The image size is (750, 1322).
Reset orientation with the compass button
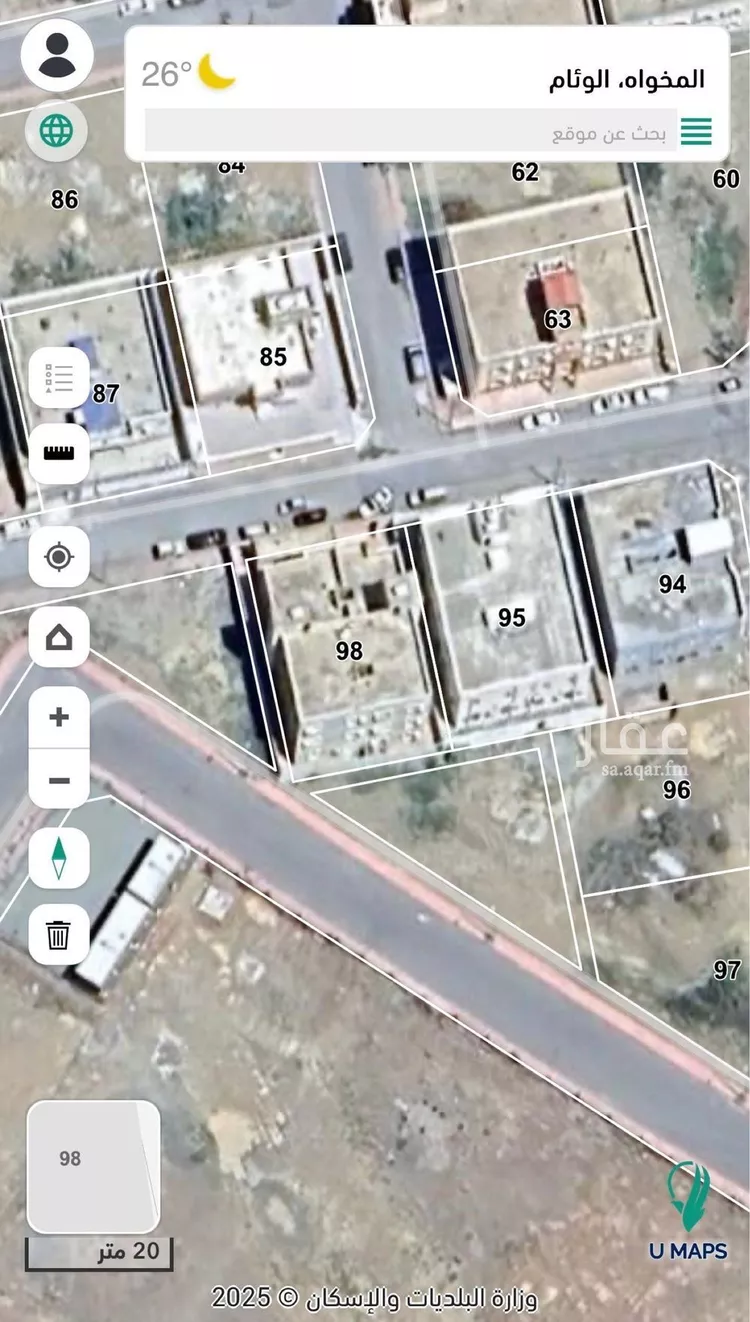click(59, 858)
